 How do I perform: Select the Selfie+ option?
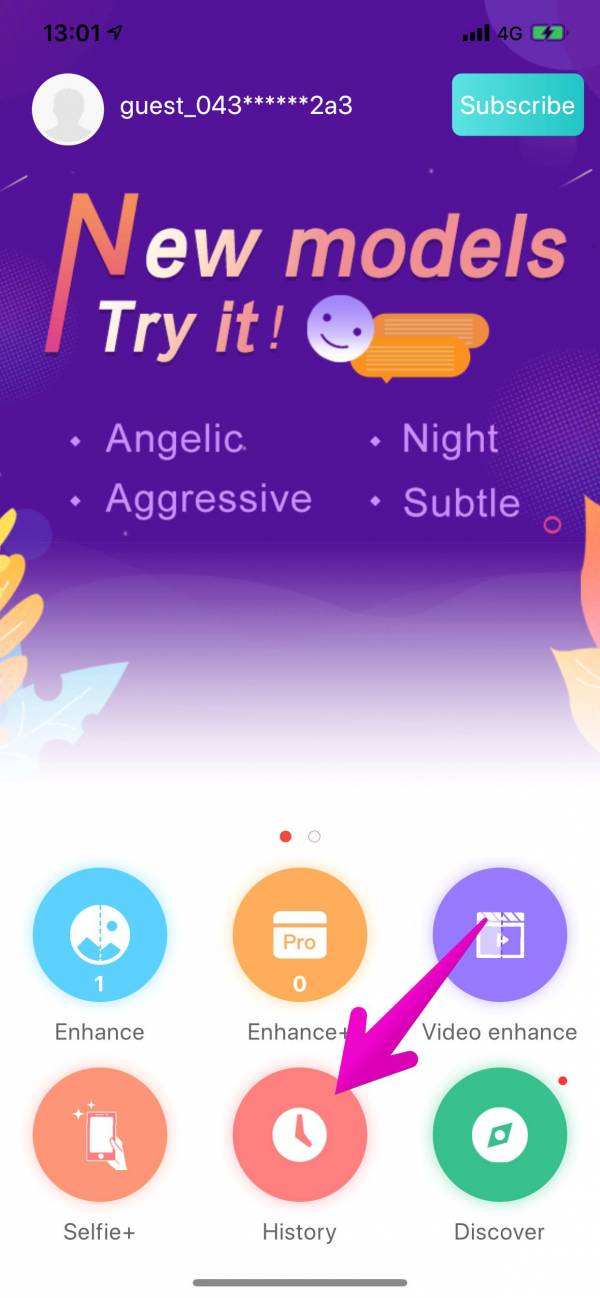click(x=99, y=1134)
